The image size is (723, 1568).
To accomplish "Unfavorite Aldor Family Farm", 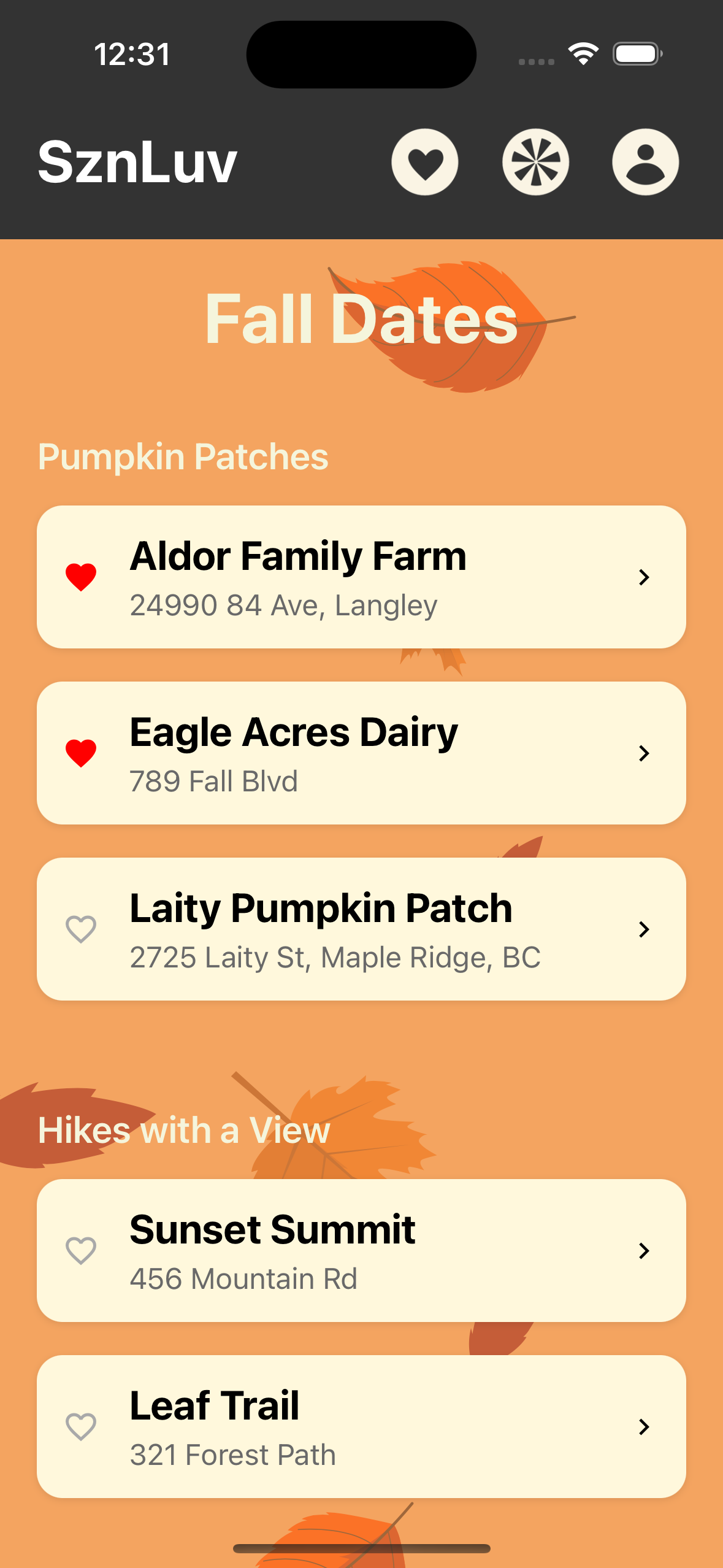I will (x=81, y=577).
